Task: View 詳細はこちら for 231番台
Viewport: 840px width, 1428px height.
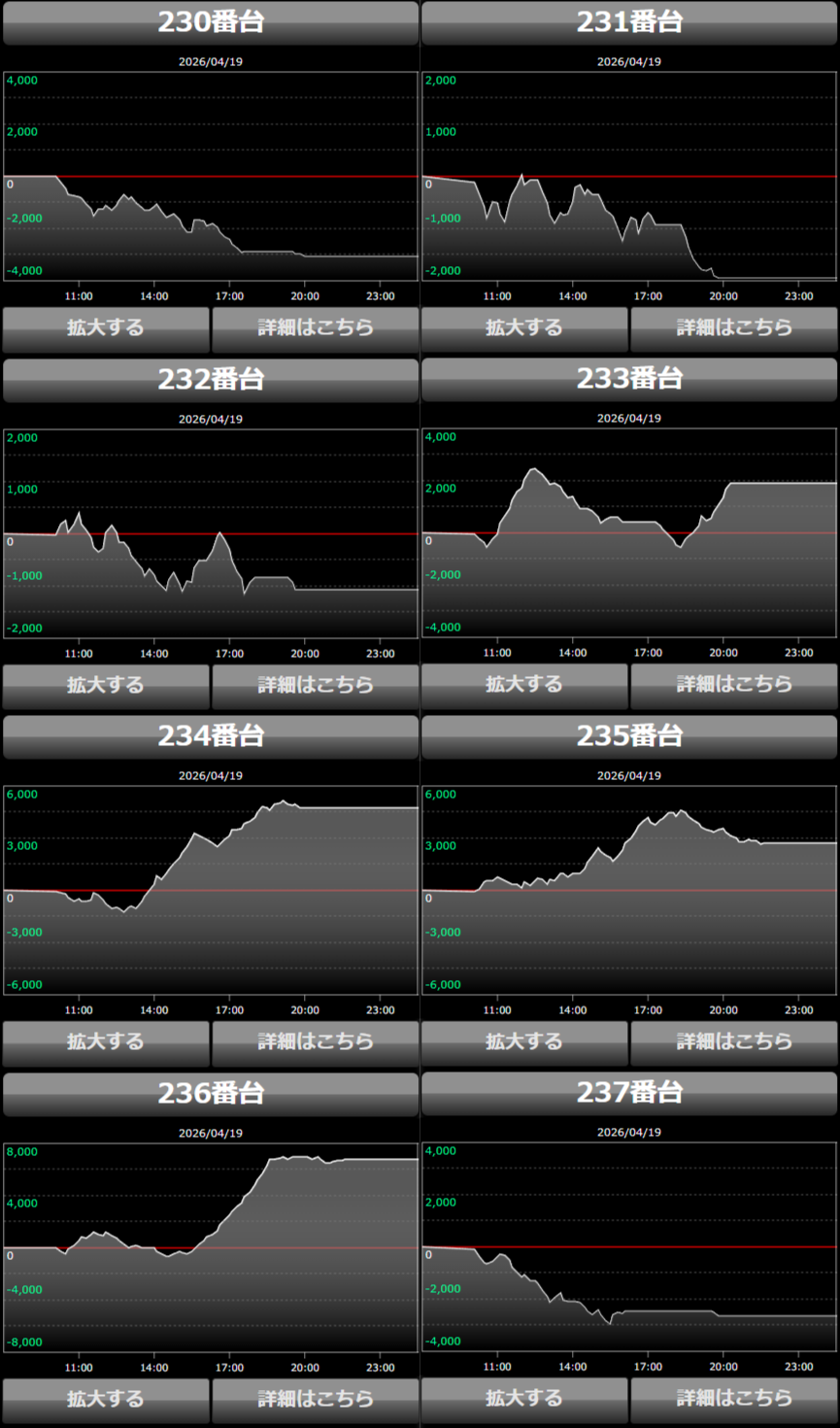Action: click(734, 328)
